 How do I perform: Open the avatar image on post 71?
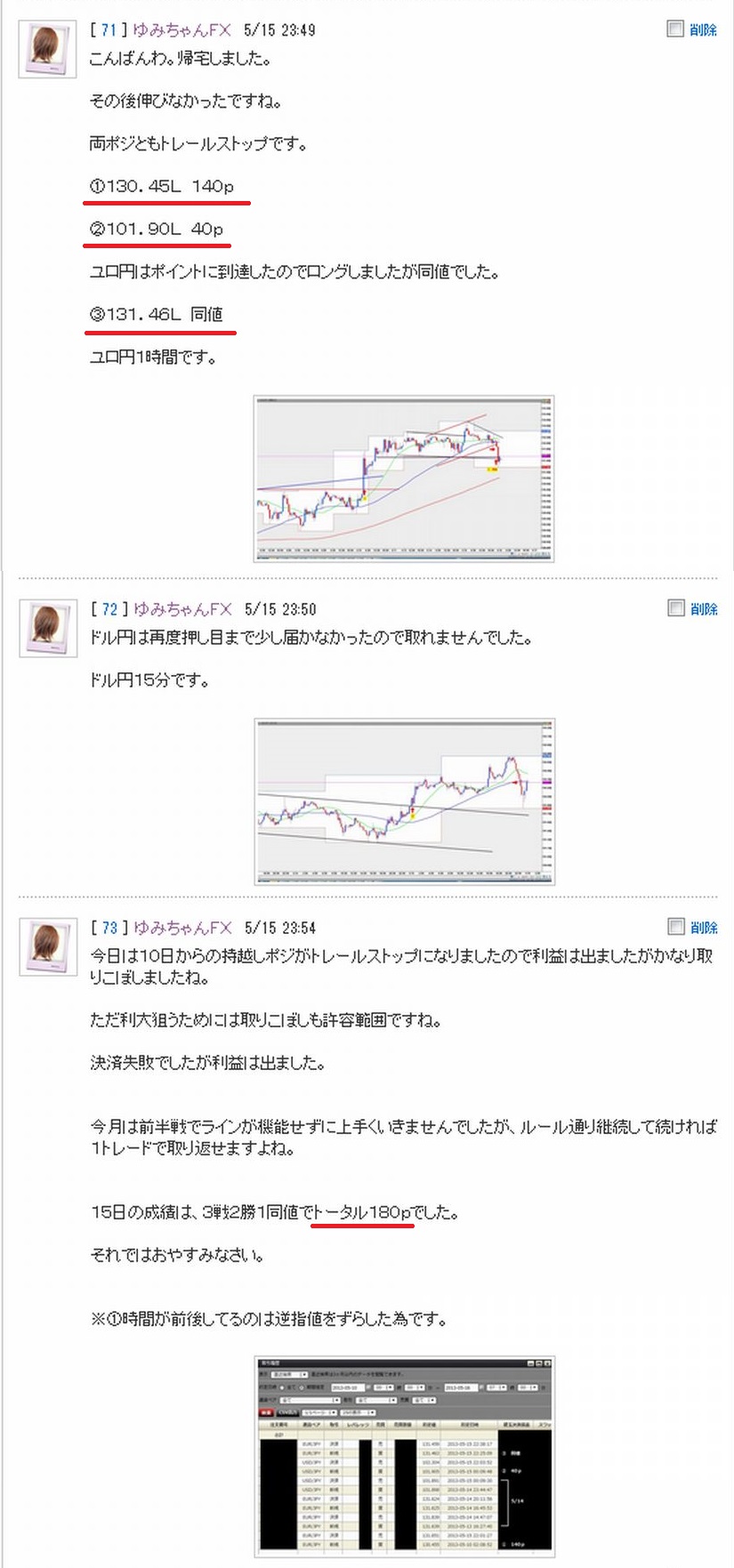[x=47, y=49]
